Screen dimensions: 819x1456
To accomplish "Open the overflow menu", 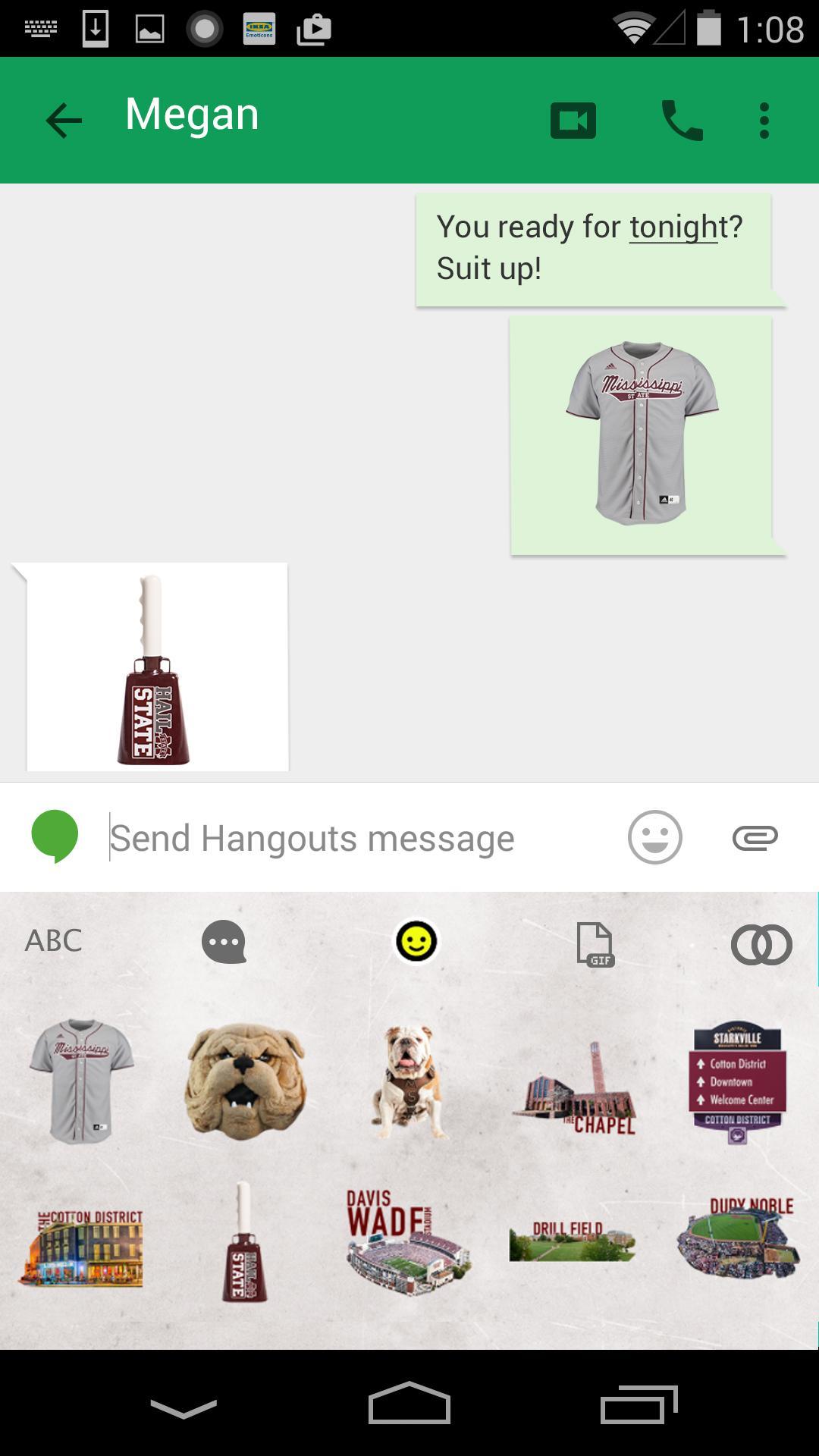I will coord(765,119).
